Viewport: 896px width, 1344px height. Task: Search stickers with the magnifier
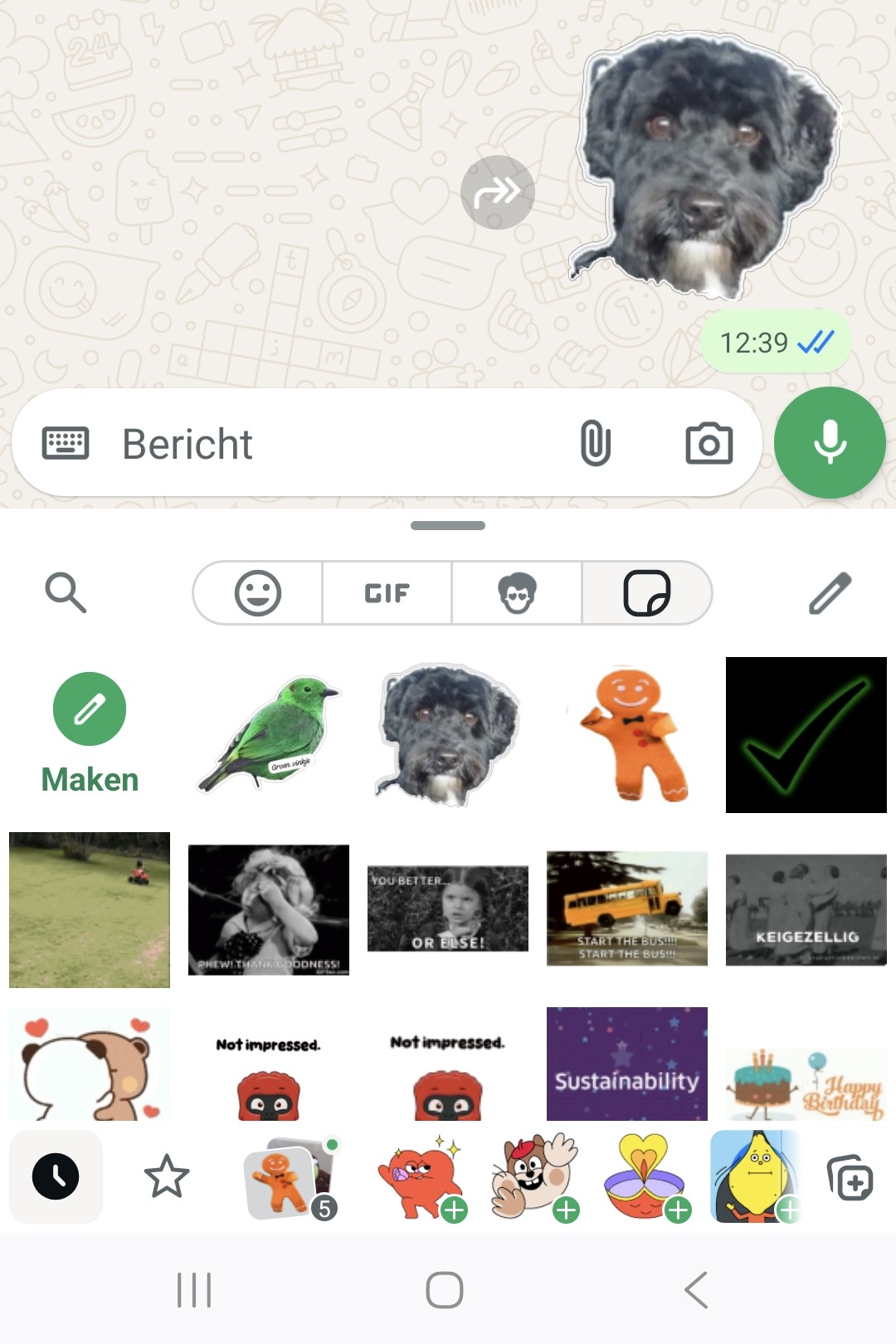tap(66, 592)
